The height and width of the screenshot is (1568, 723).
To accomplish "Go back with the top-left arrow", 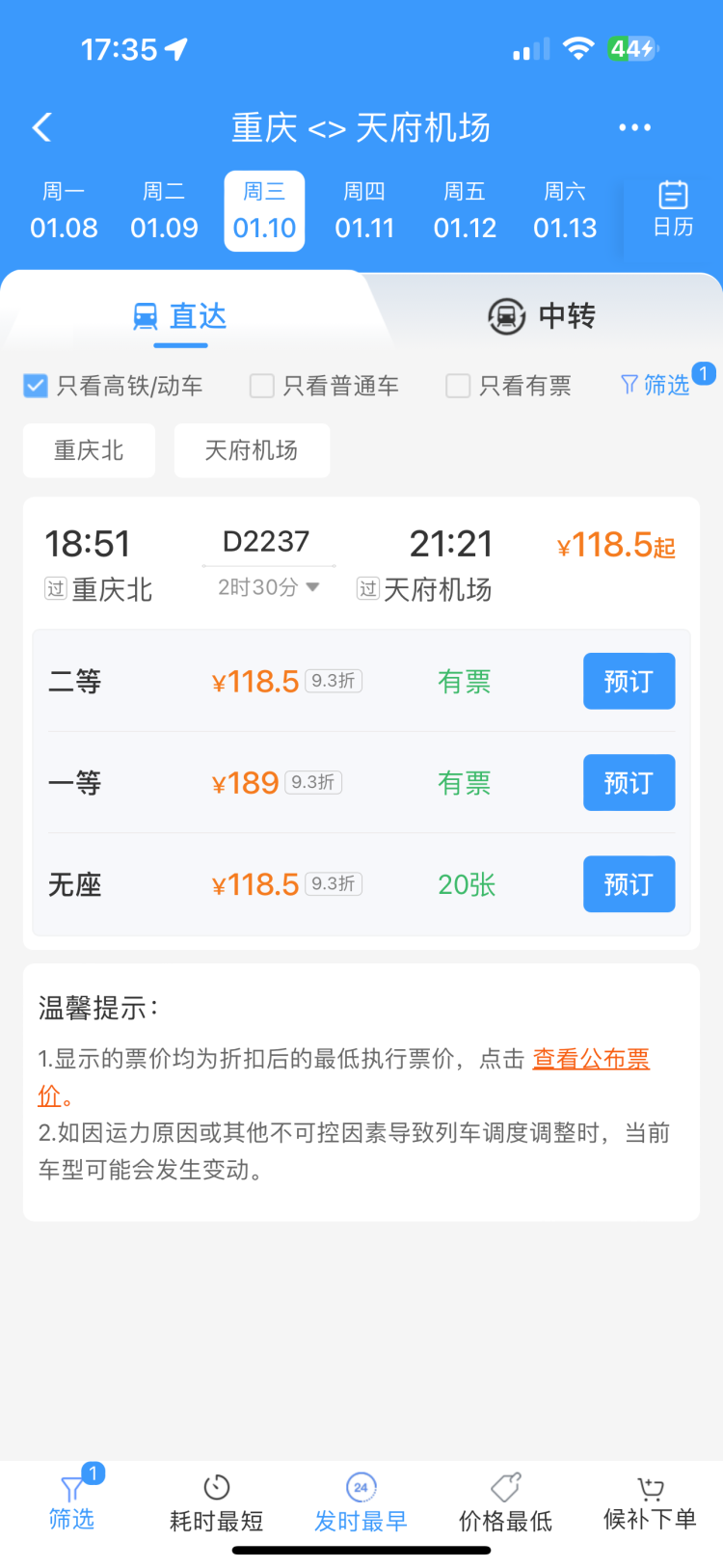I will click(41, 127).
